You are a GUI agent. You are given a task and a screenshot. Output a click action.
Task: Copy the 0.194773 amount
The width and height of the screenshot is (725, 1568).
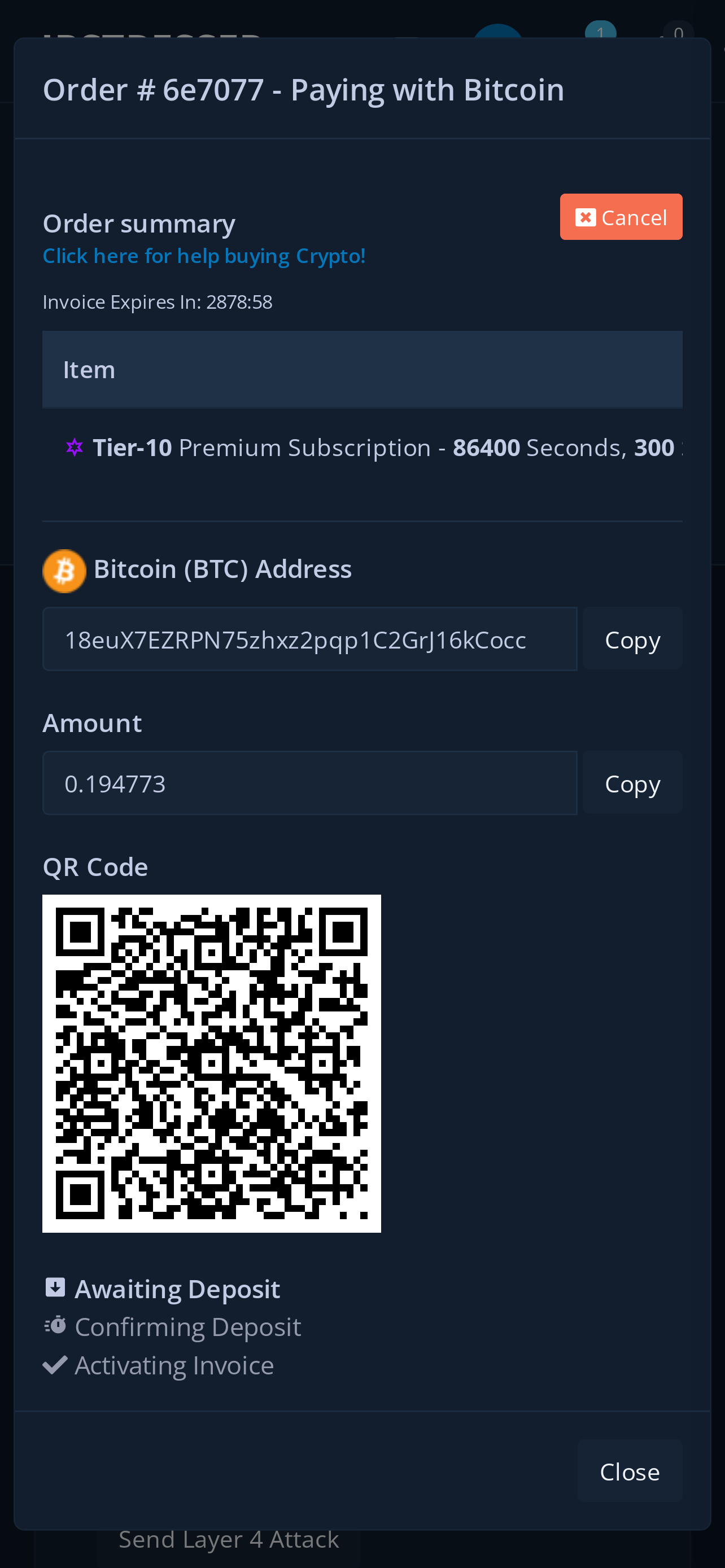click(x=632, y=783)
